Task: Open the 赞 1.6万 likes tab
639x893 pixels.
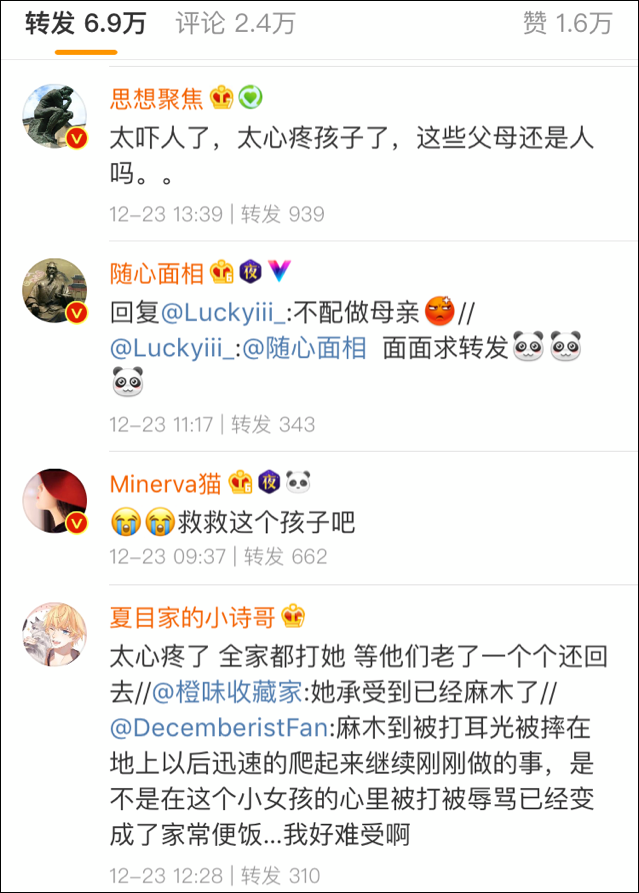Action: coord(567,23)
